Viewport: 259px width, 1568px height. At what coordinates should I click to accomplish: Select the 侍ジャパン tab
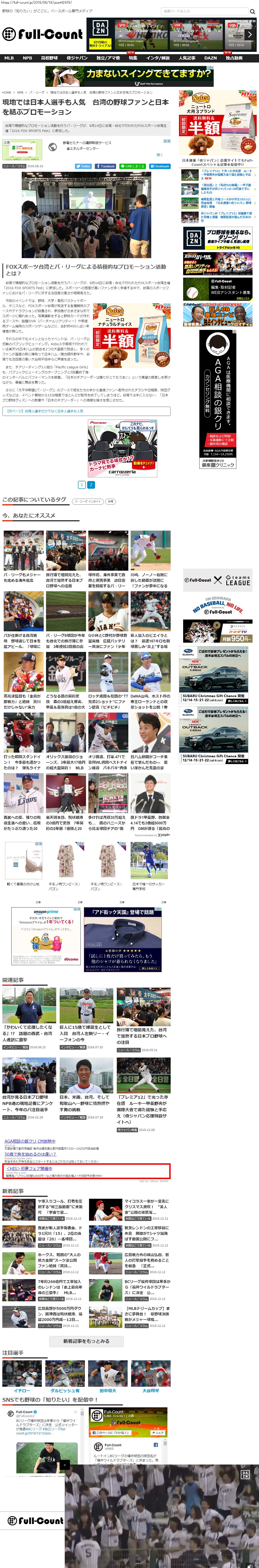[x=77, y=58]
